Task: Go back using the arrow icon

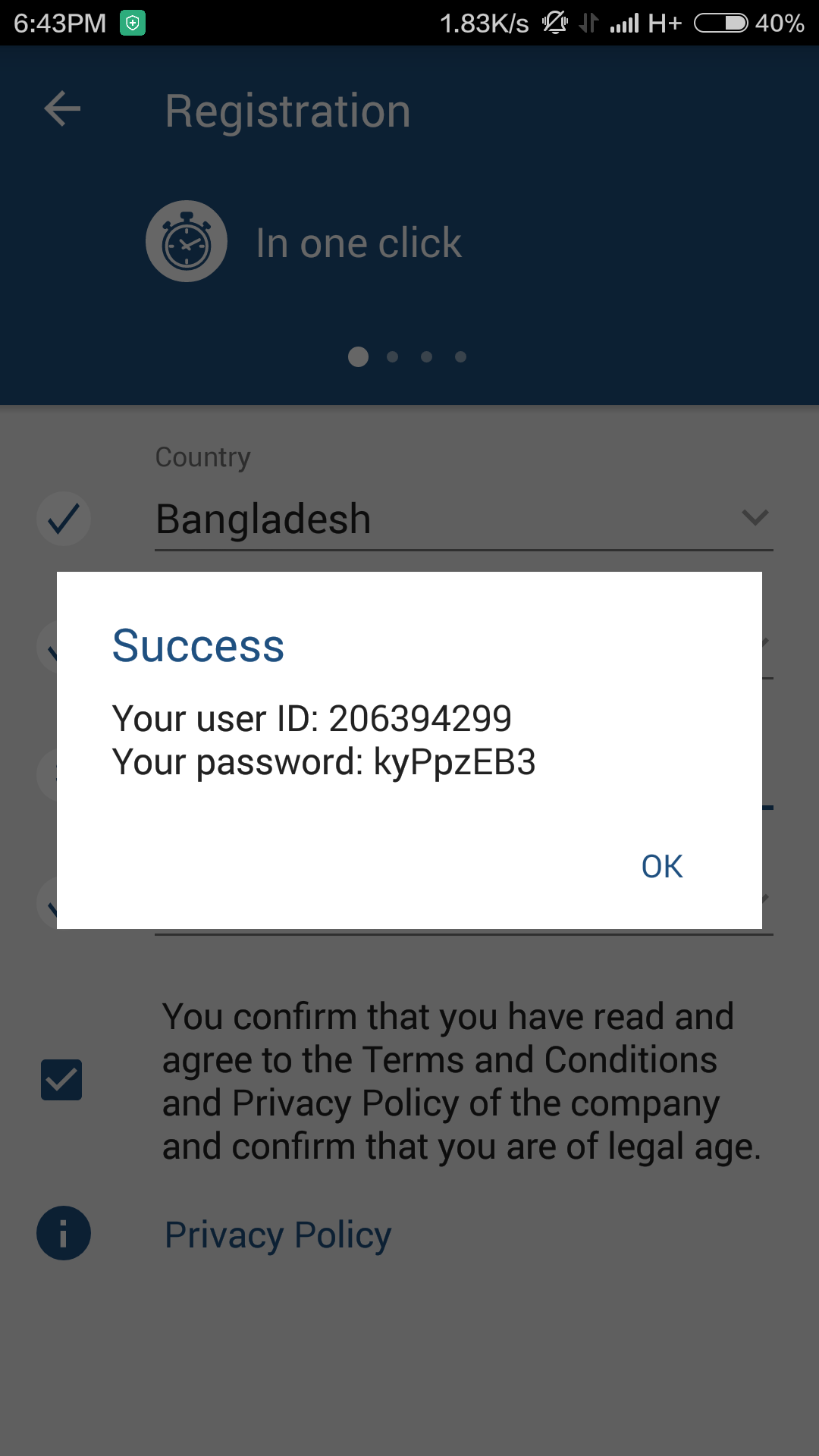Action: pyautogui.click(x=62, y=108)
